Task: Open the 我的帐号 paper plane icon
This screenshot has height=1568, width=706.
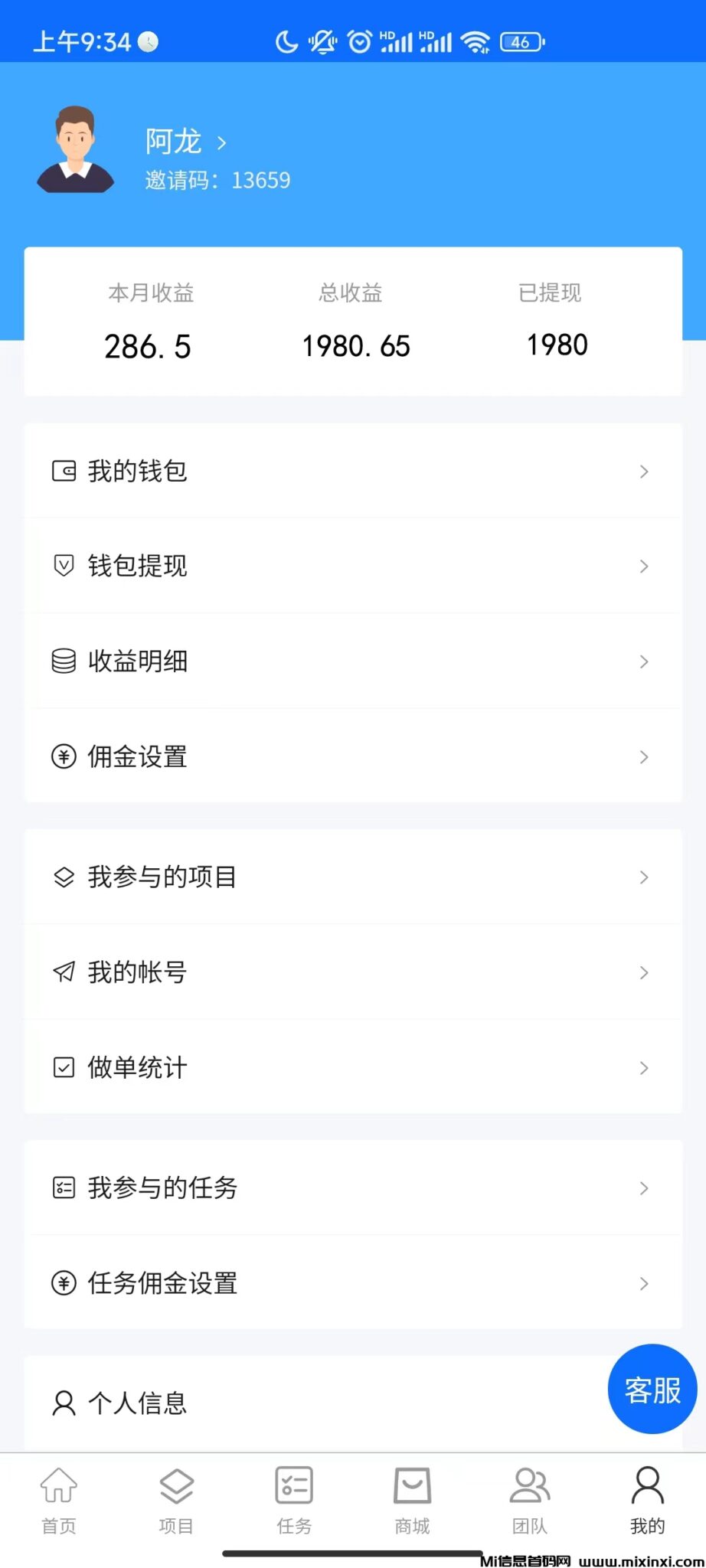Action: click(x=64, y=972)
